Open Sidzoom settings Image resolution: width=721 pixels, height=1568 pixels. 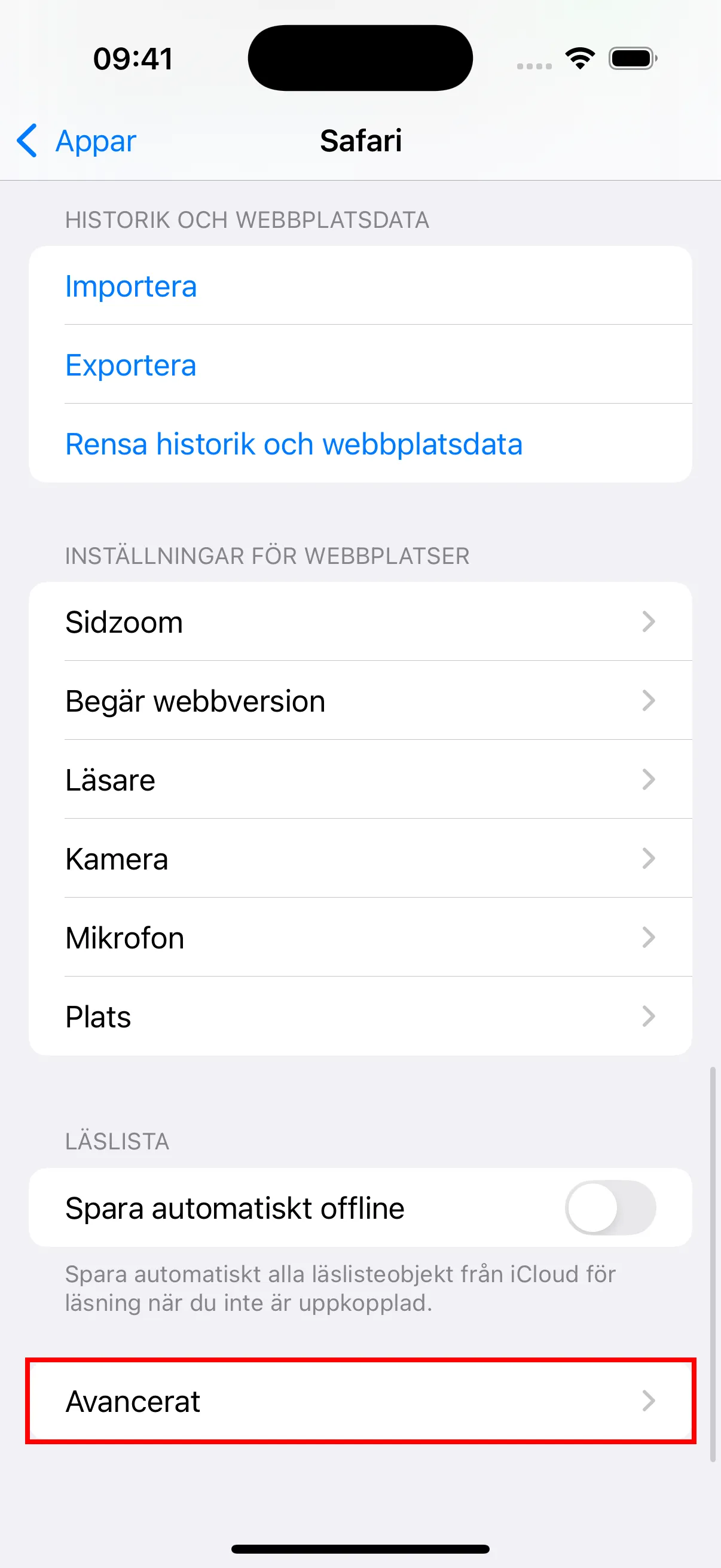360,622
